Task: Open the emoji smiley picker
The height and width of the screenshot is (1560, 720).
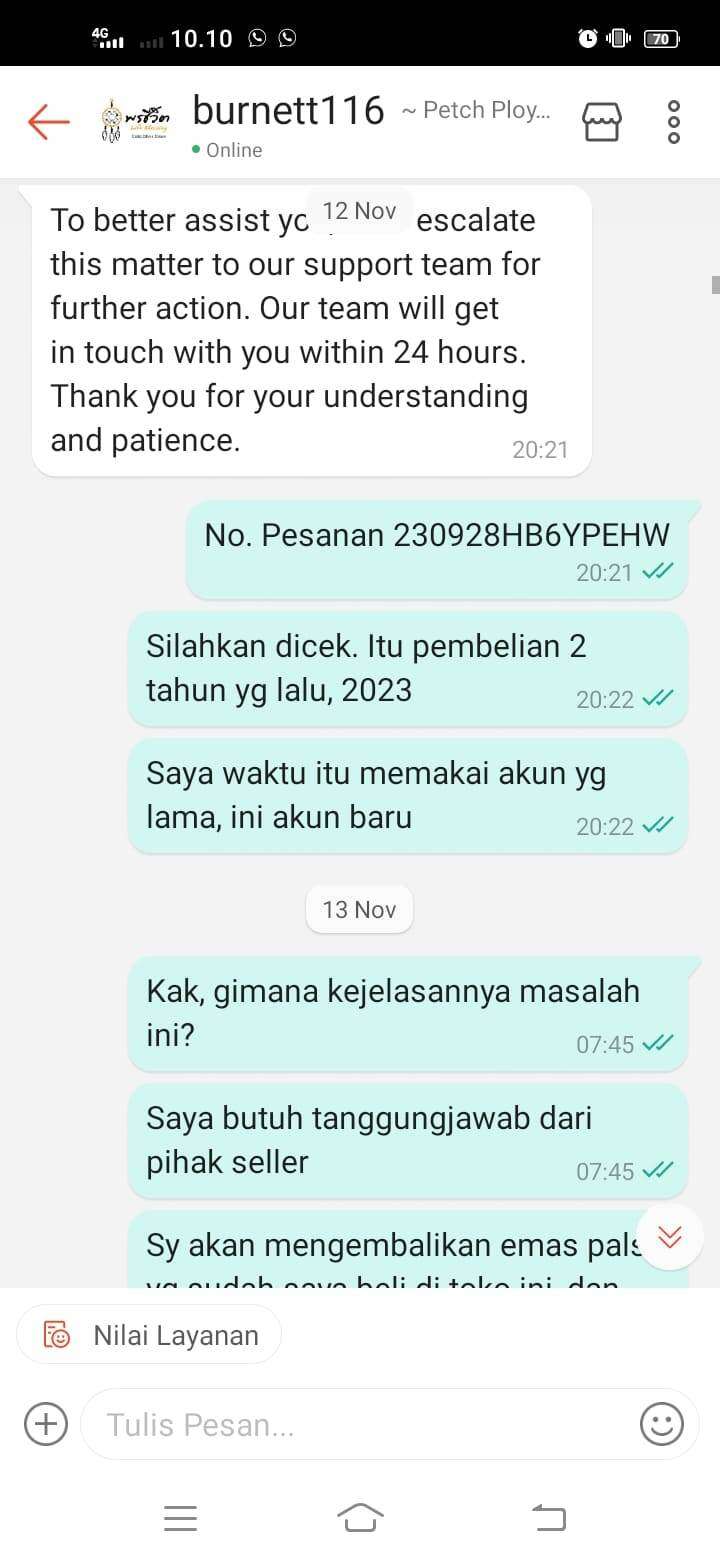Action: pos(661,1424)
